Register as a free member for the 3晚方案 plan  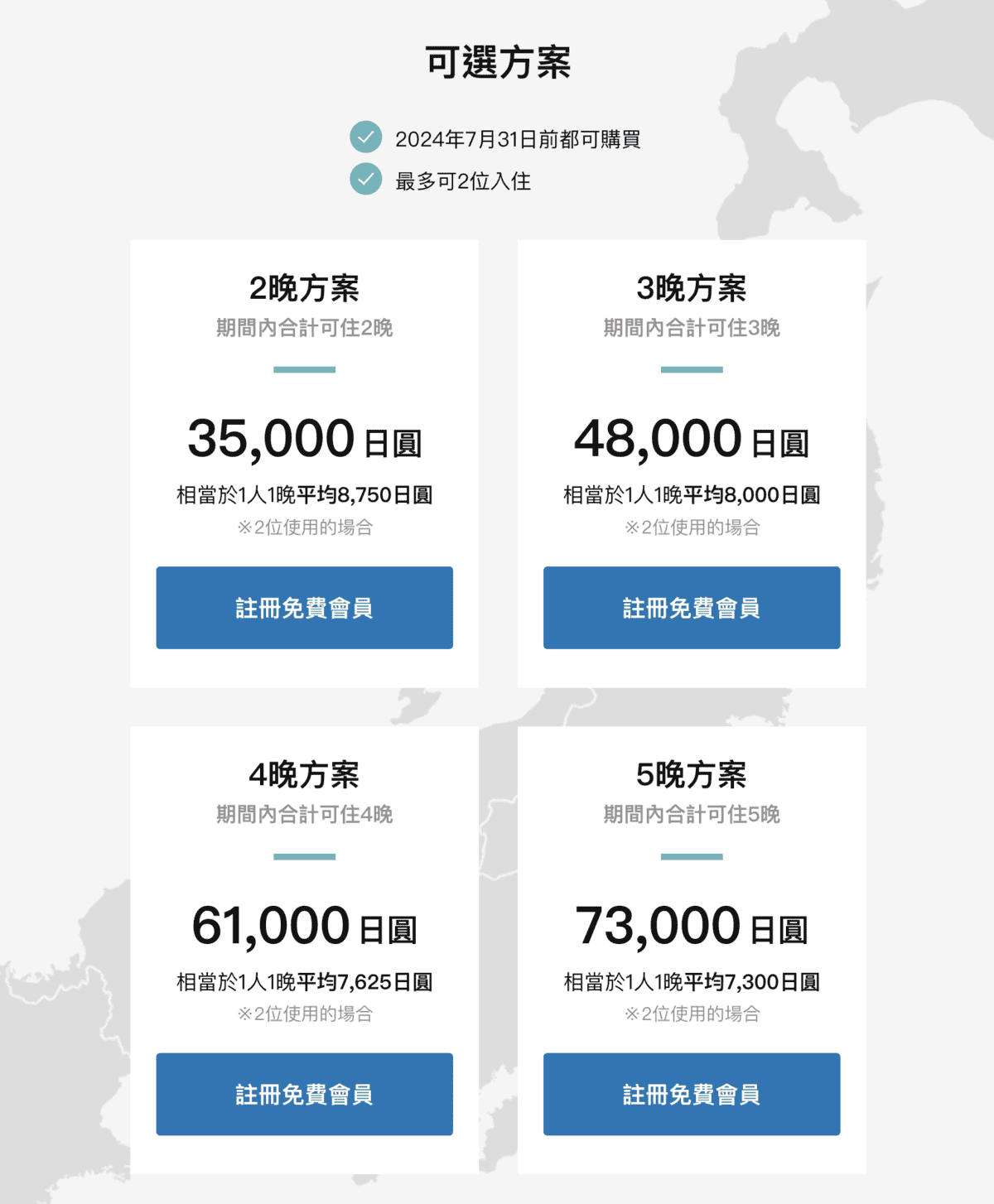pyautogui.click(x=692, y=608)
